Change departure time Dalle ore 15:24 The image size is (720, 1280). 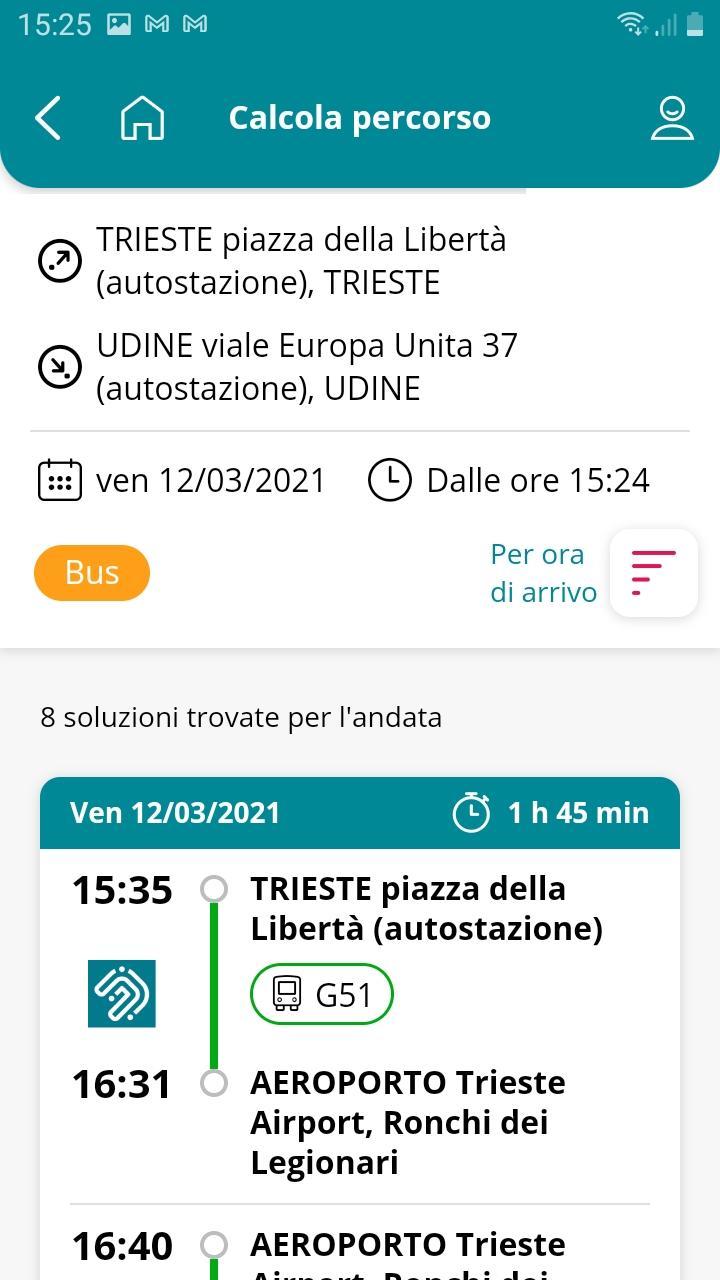(510, 480)
